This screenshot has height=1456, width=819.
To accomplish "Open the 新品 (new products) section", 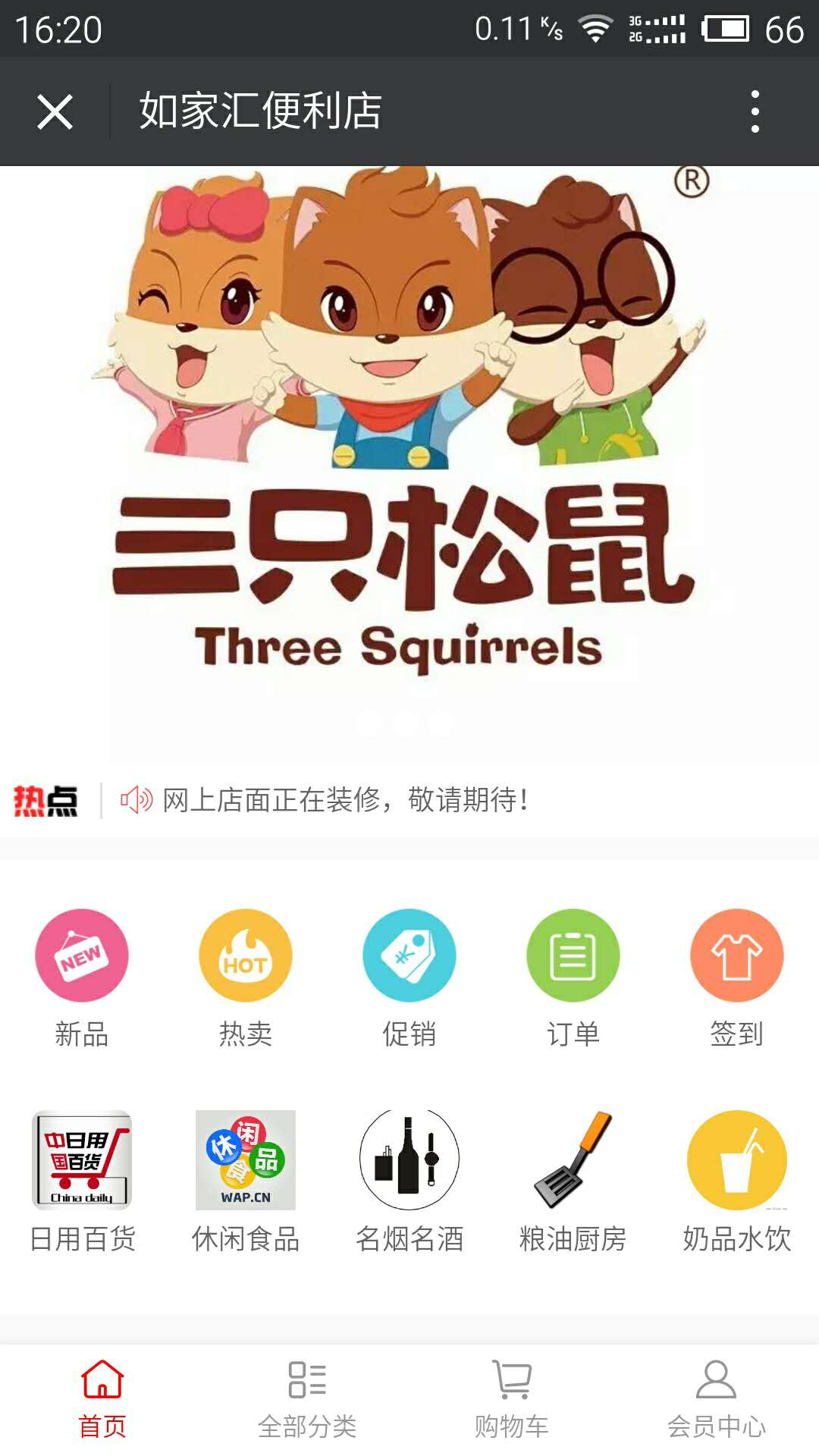I will point(83,955).
